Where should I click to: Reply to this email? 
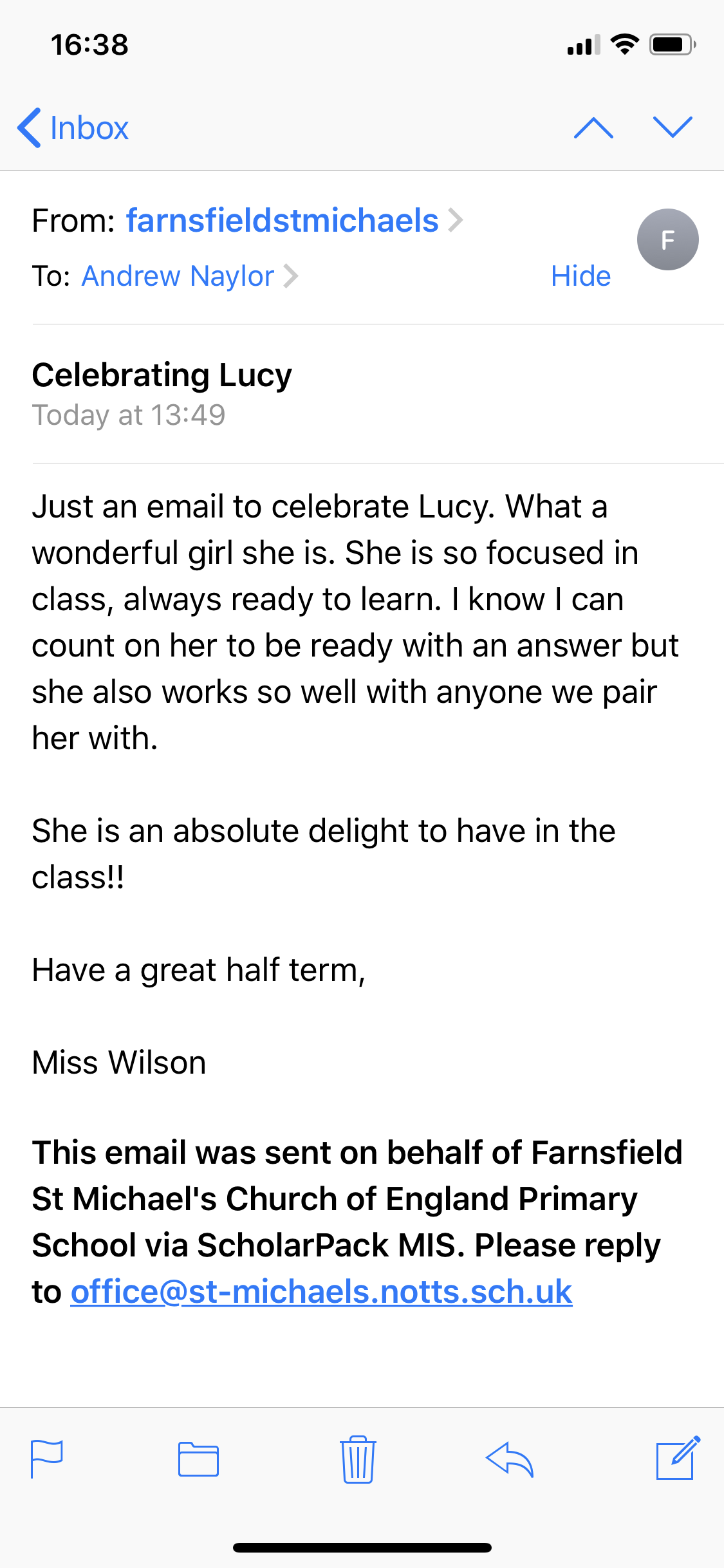(x=510, y=1459)
